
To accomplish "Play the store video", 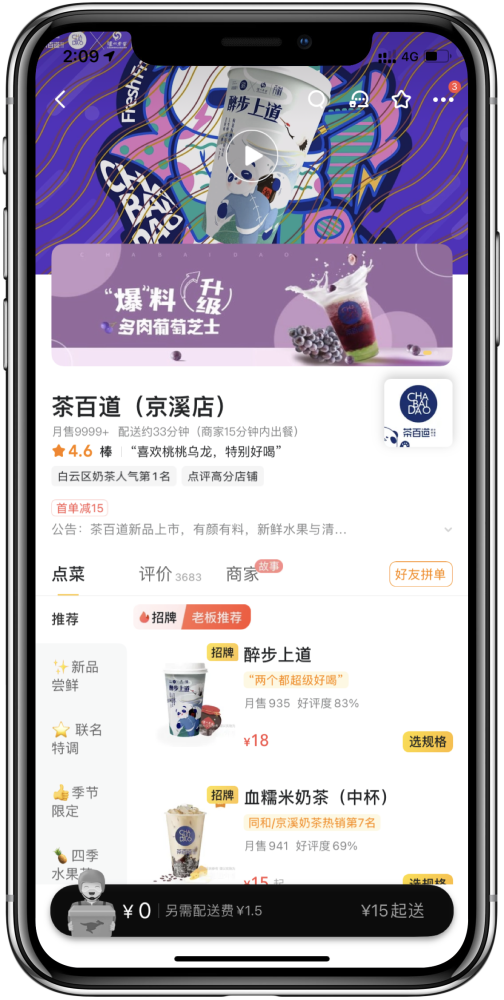I will pyautogui.click(x=252, y=156).
